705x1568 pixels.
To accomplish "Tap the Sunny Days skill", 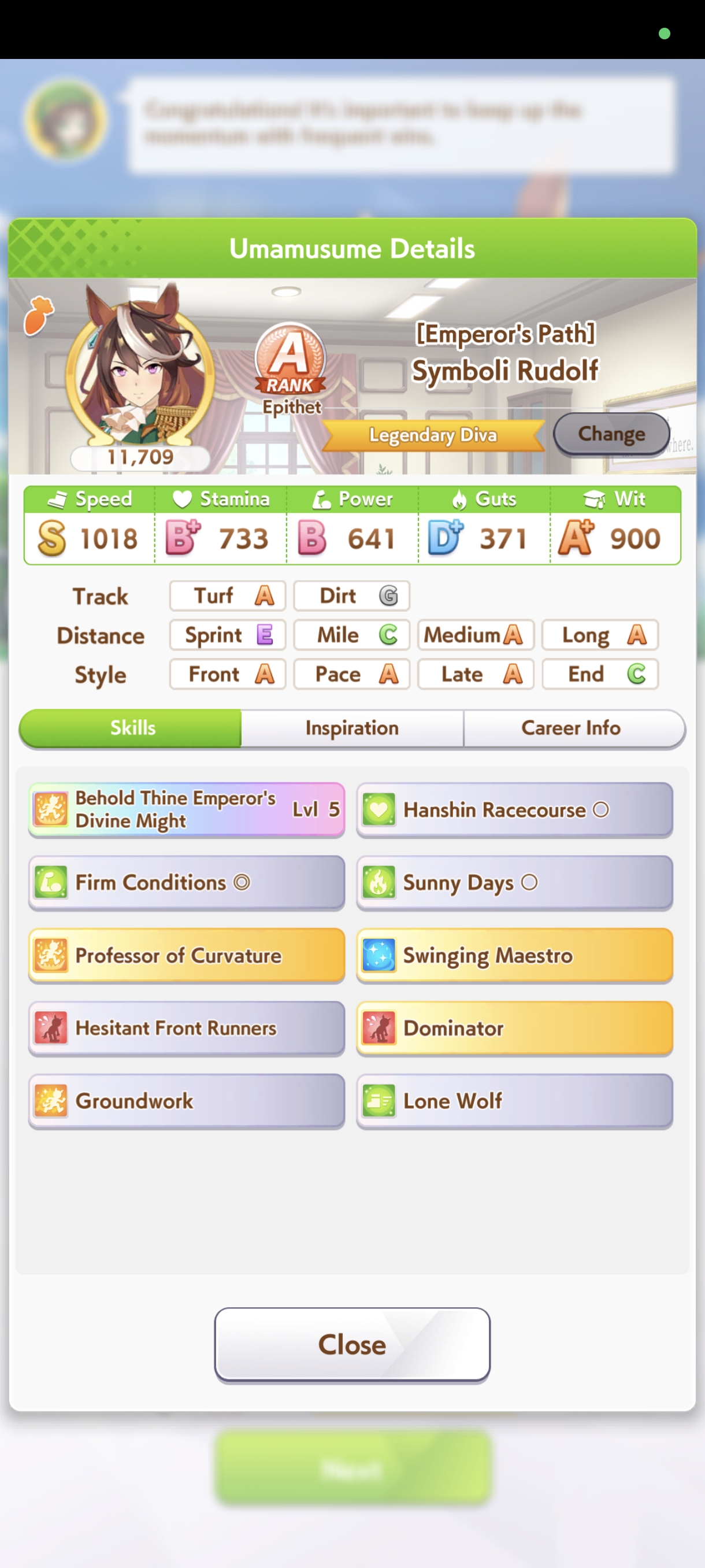I will click(515, 883).
